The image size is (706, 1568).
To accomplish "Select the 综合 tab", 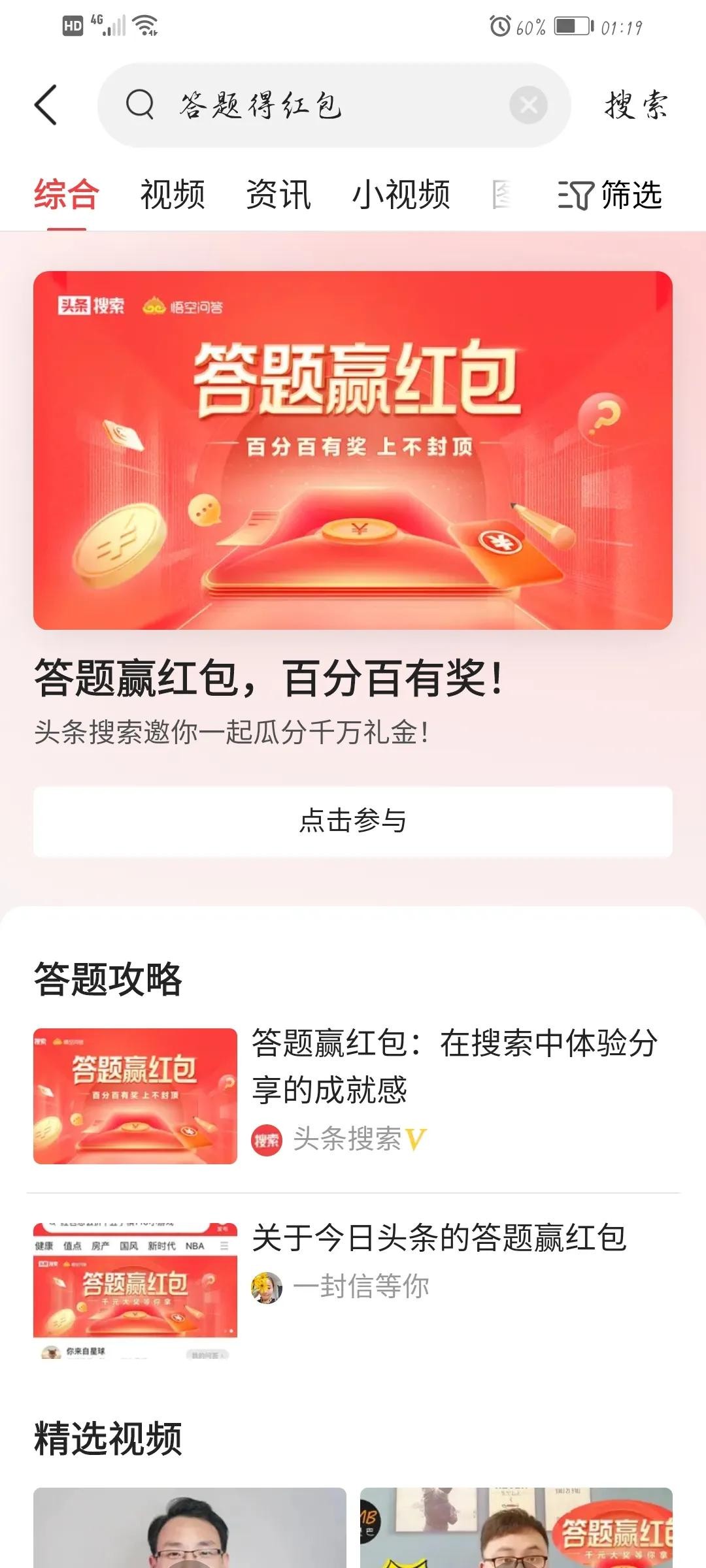I will (x=66, y=195).
